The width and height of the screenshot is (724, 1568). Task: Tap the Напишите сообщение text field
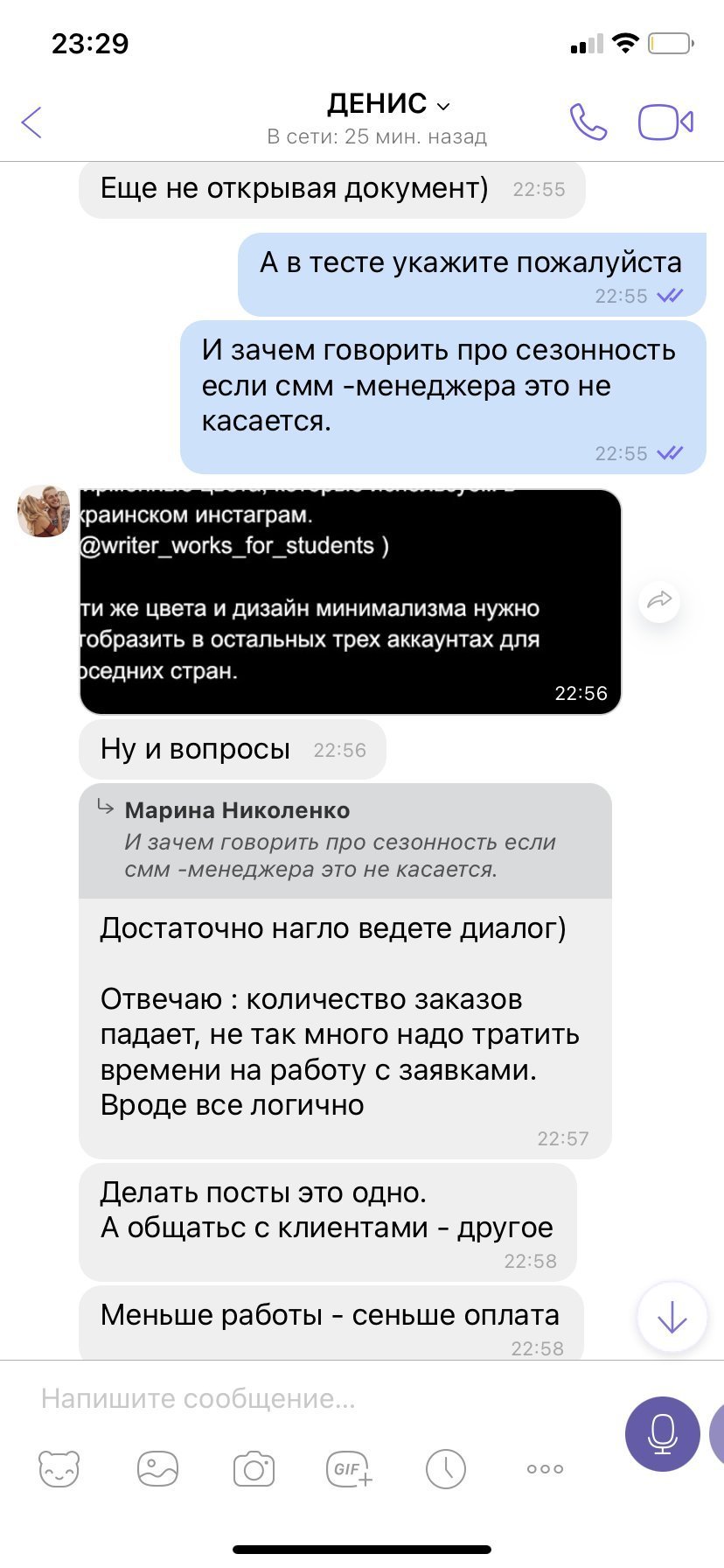coord(324,1398)
